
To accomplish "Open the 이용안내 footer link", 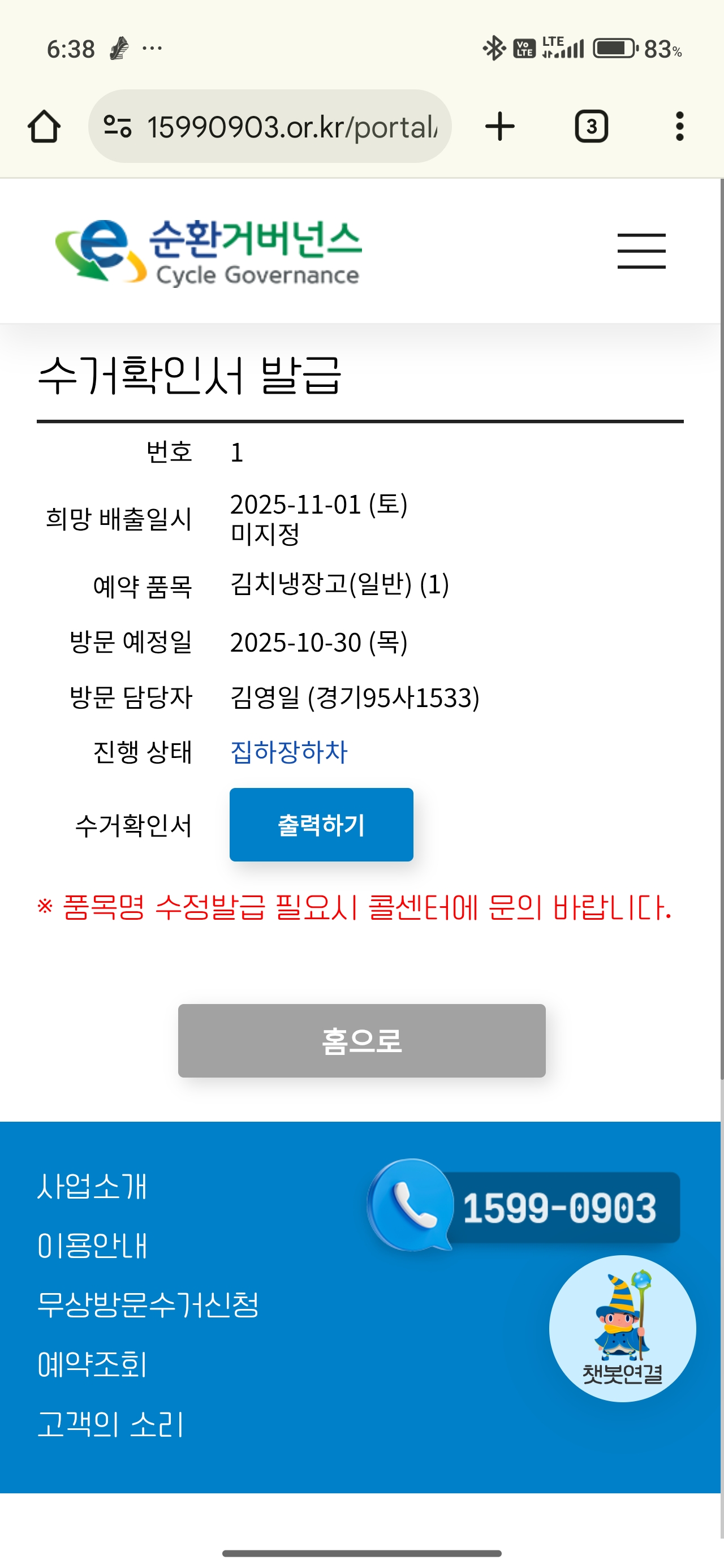I will [92, 1246].
